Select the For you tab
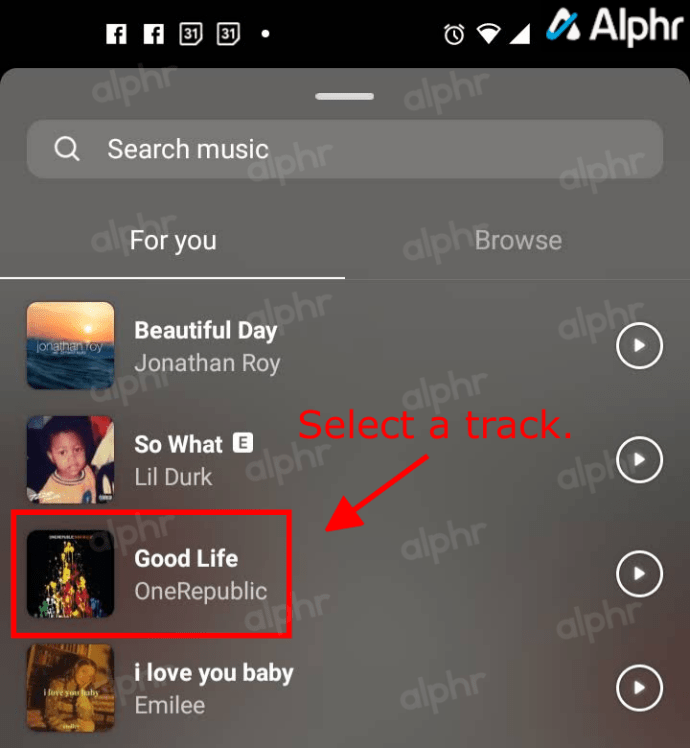 [173, 240]
